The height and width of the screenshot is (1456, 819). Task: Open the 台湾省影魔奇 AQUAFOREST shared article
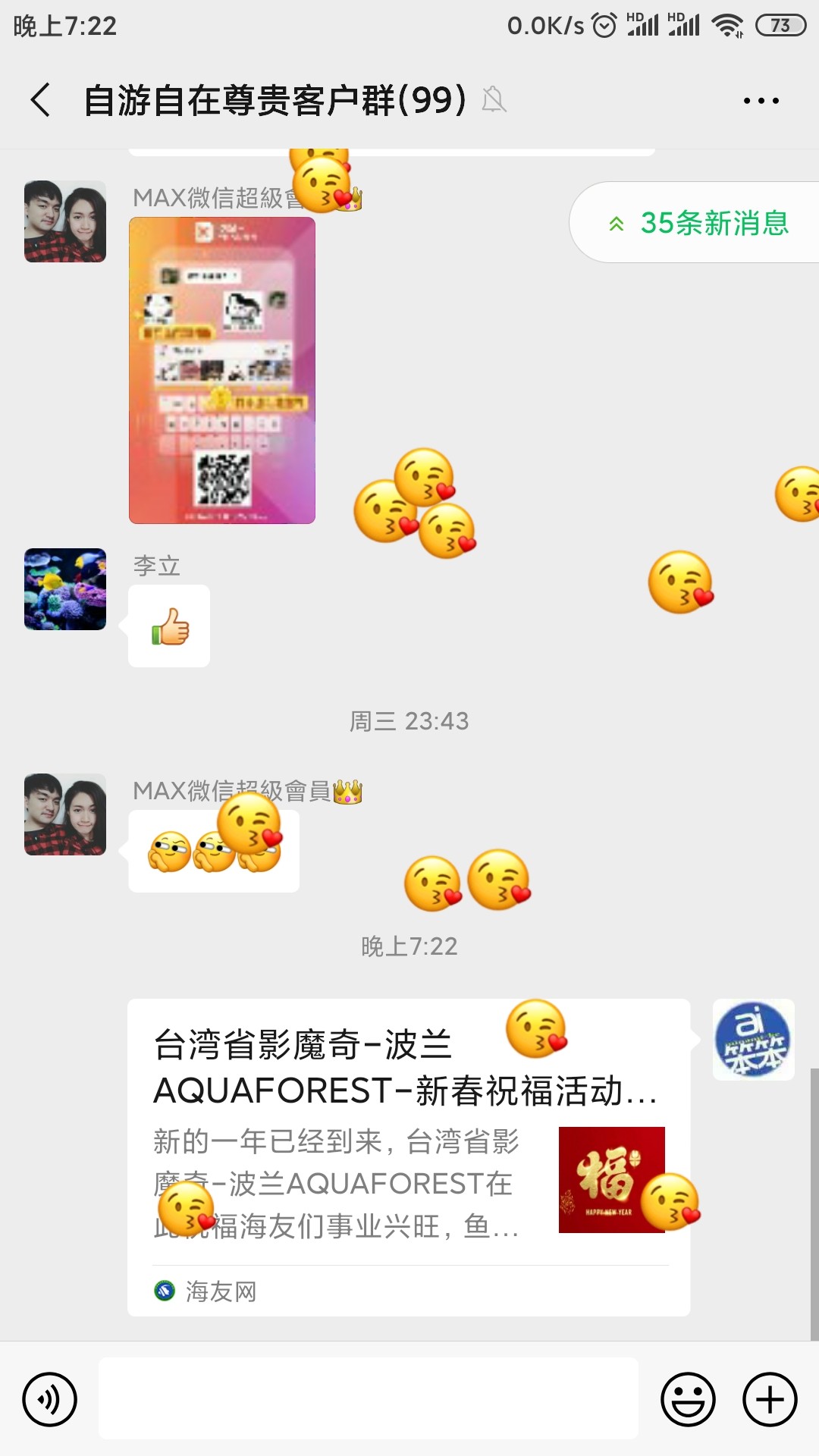point(408,1156)
